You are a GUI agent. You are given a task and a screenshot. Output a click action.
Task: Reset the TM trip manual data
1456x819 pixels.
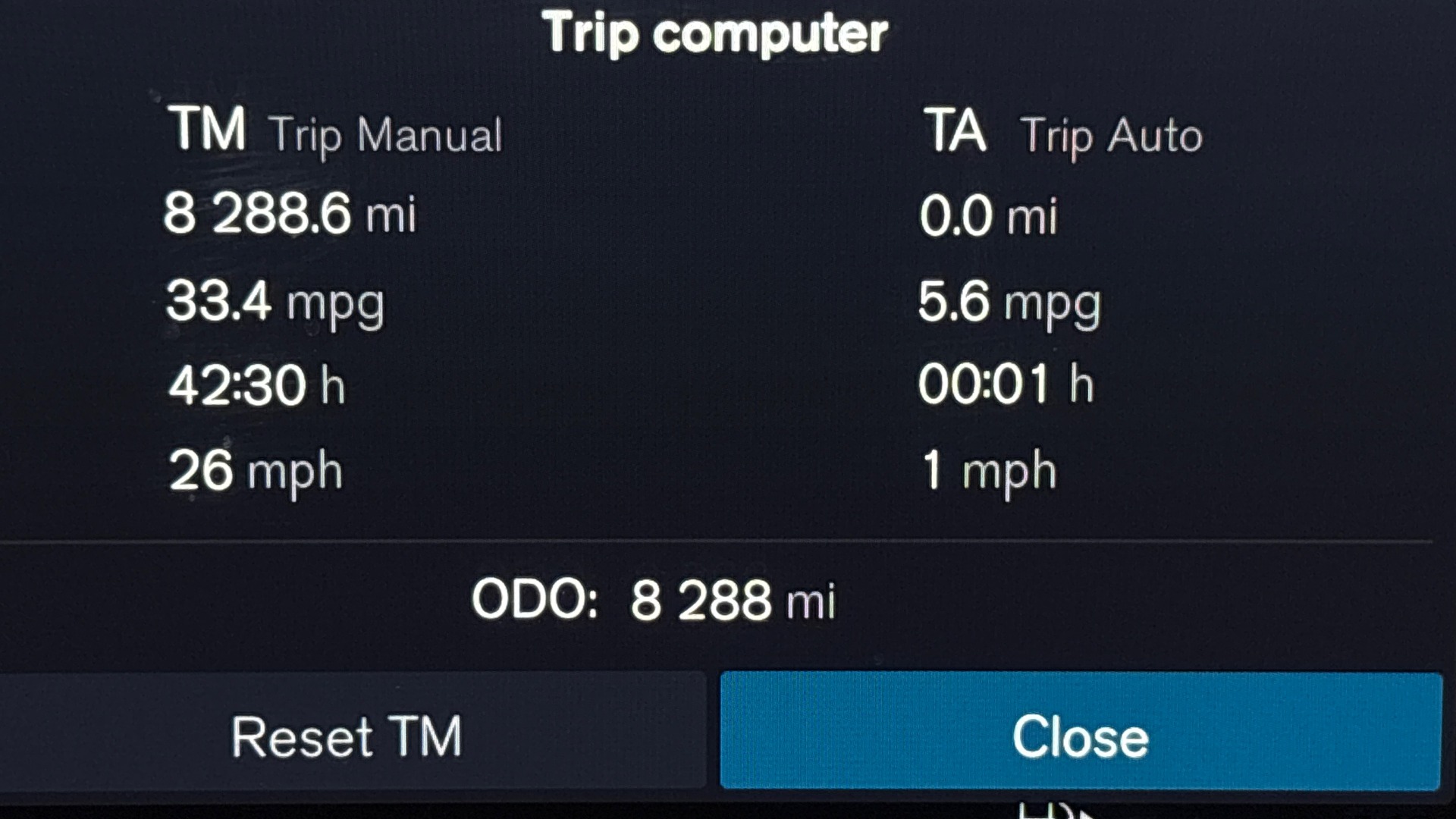click(x=347, y=736)
